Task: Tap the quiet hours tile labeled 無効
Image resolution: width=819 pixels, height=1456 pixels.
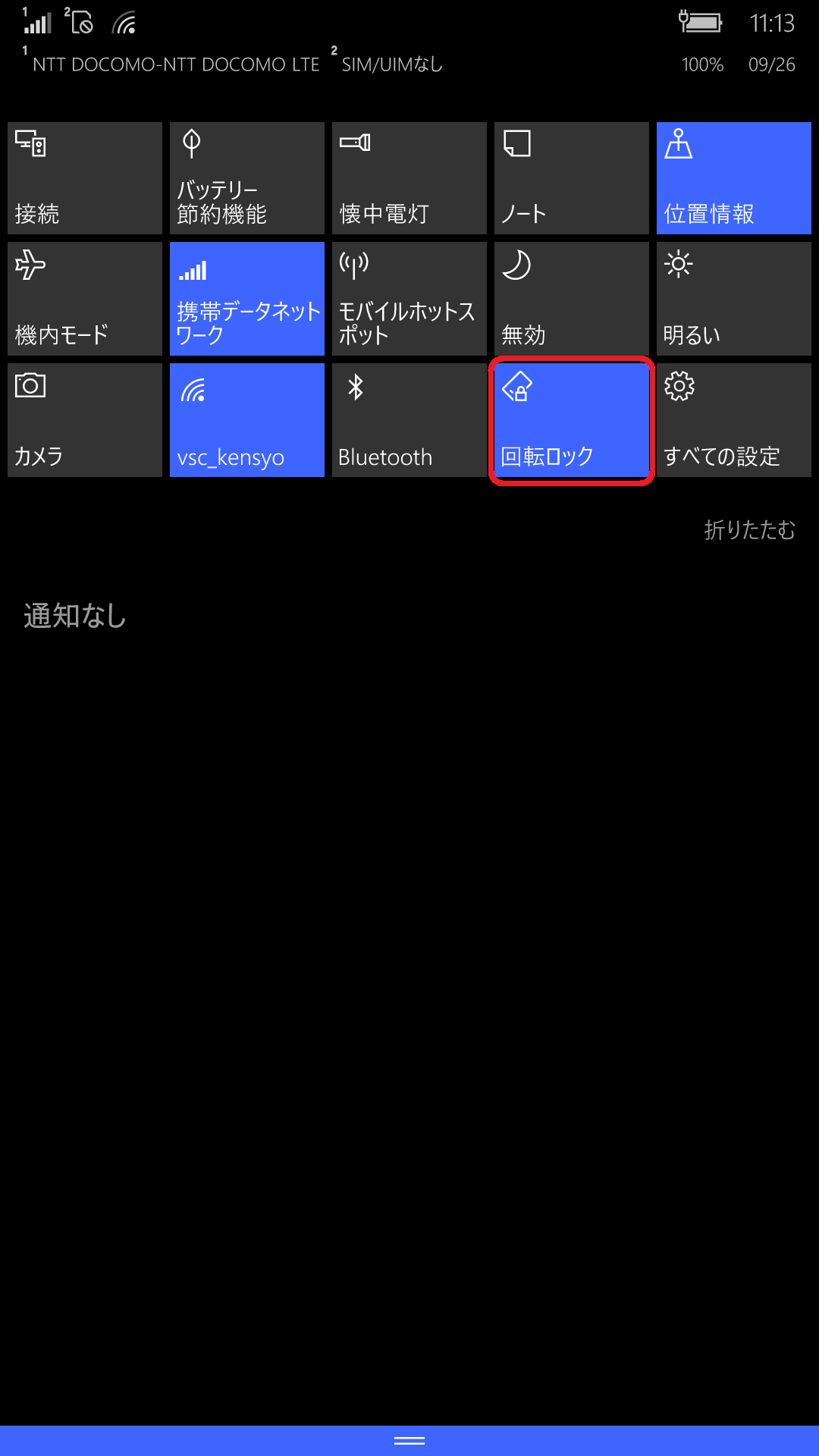Action: pos(572,299)
